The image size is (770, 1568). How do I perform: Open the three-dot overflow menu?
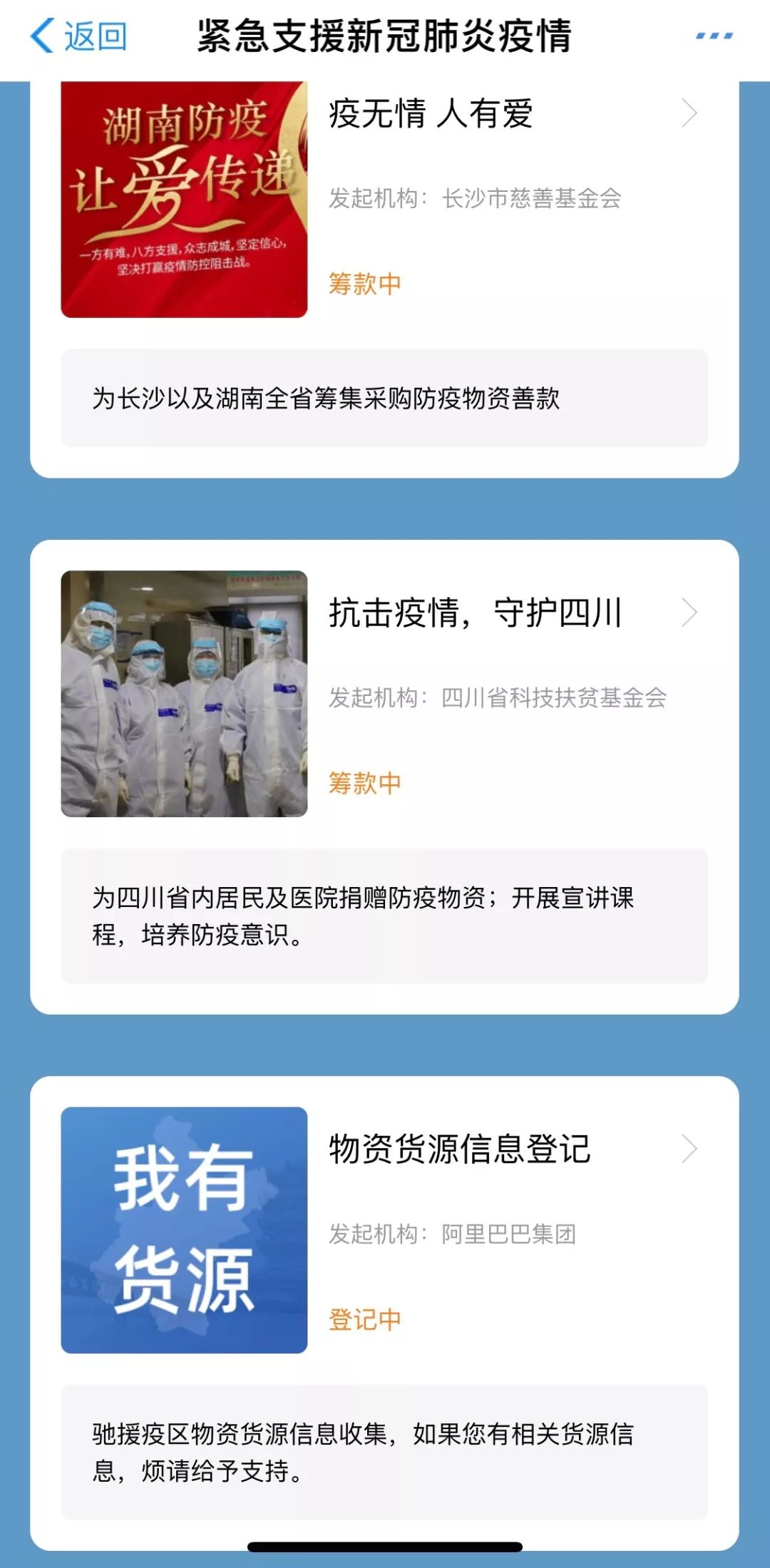714,36
